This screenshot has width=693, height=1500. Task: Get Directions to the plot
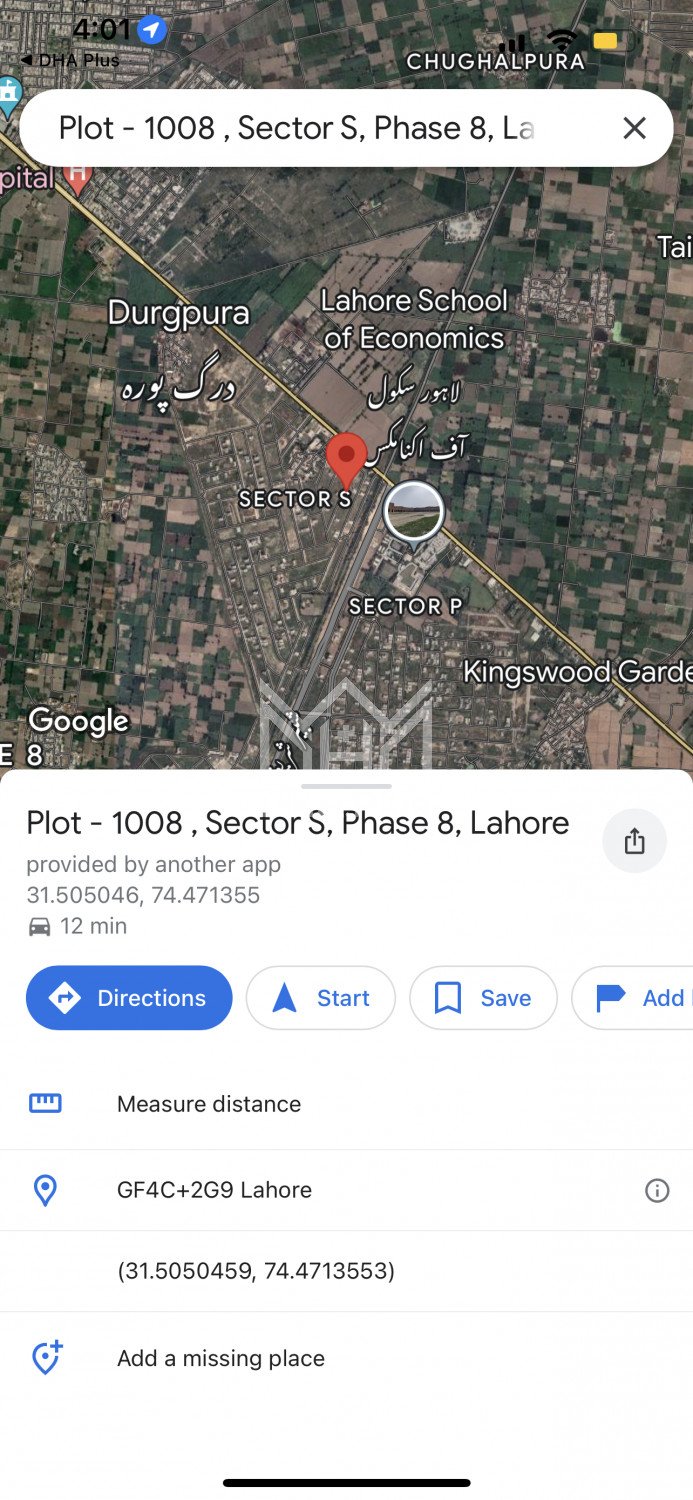[x=129, y=998]
